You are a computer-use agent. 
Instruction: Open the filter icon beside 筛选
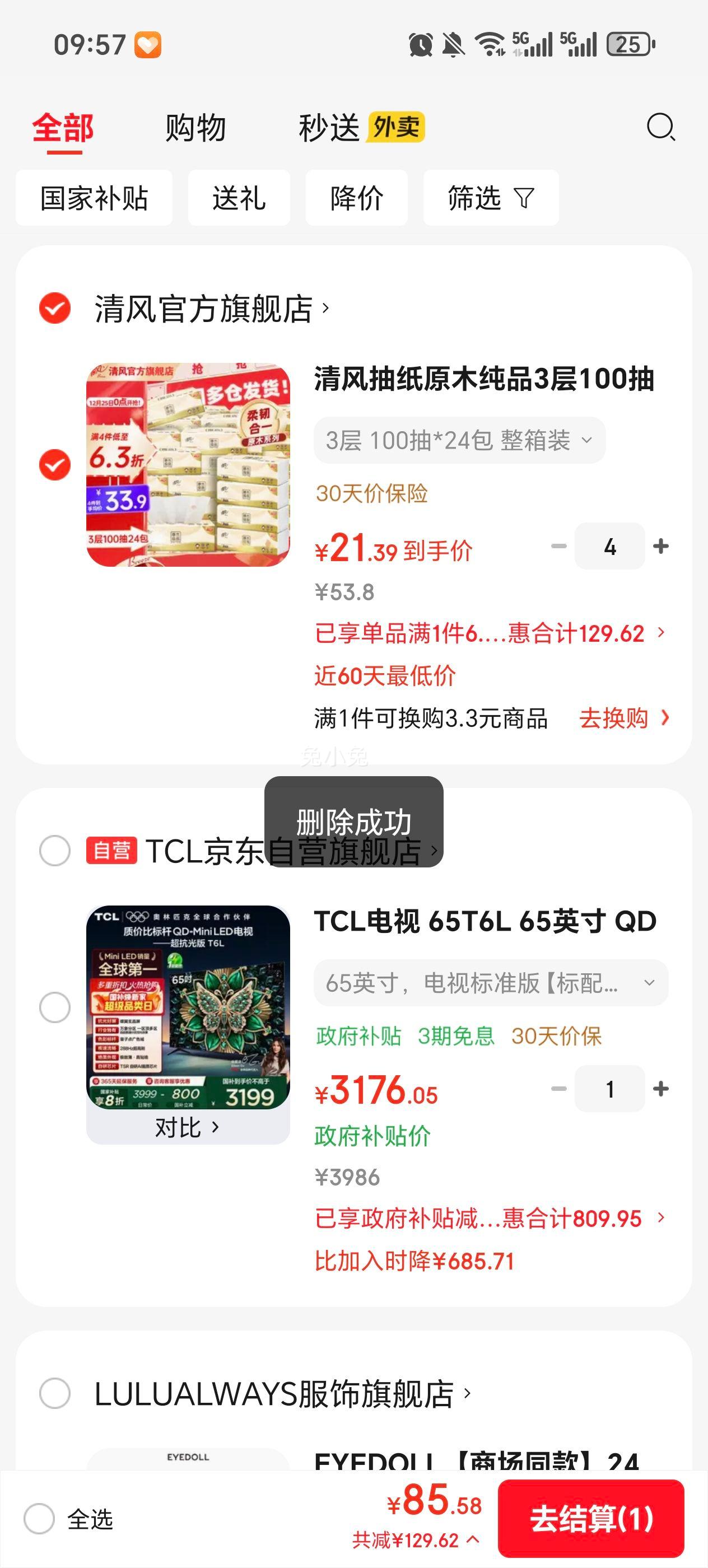(524, 198)
